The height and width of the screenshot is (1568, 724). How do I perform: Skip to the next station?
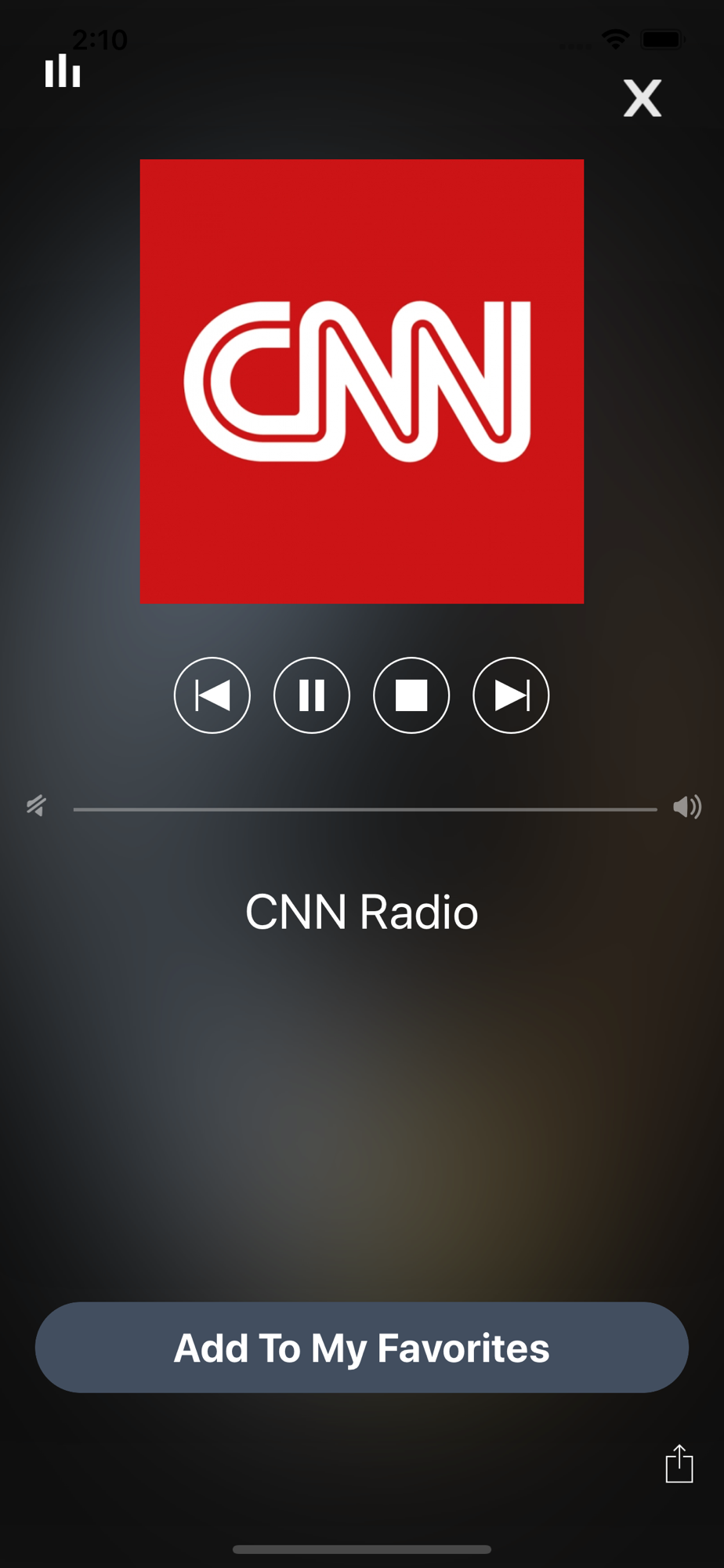(x=511, y=695)
